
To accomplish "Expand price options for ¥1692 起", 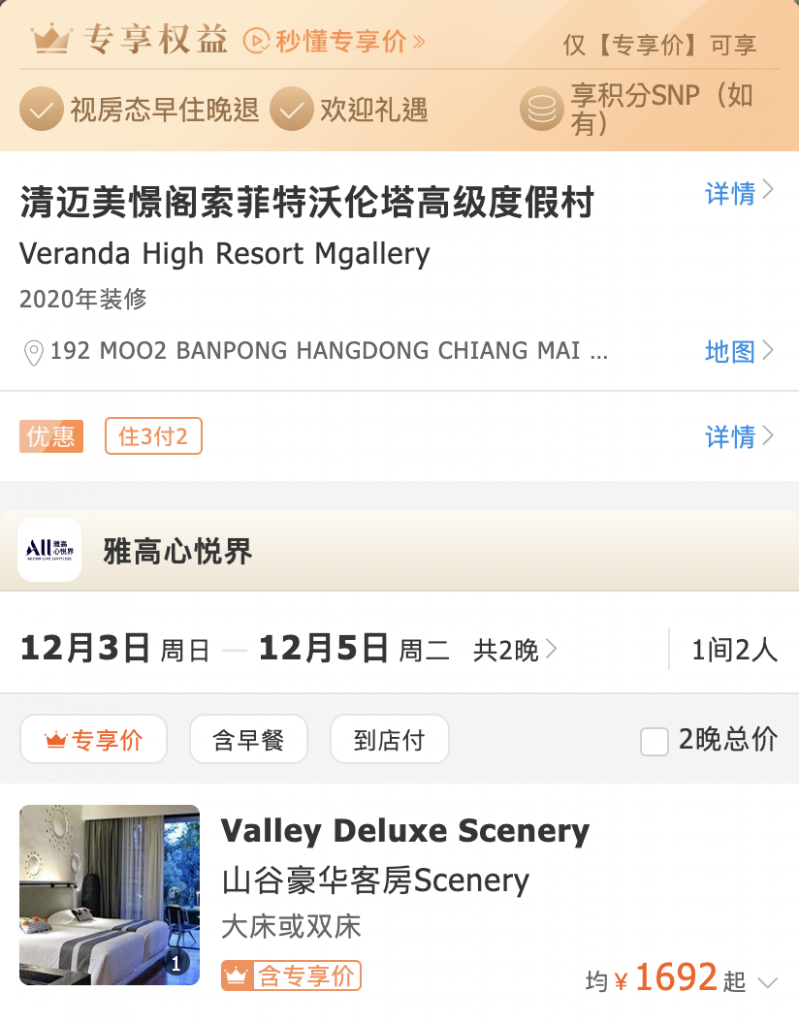I will coord(767,982).
